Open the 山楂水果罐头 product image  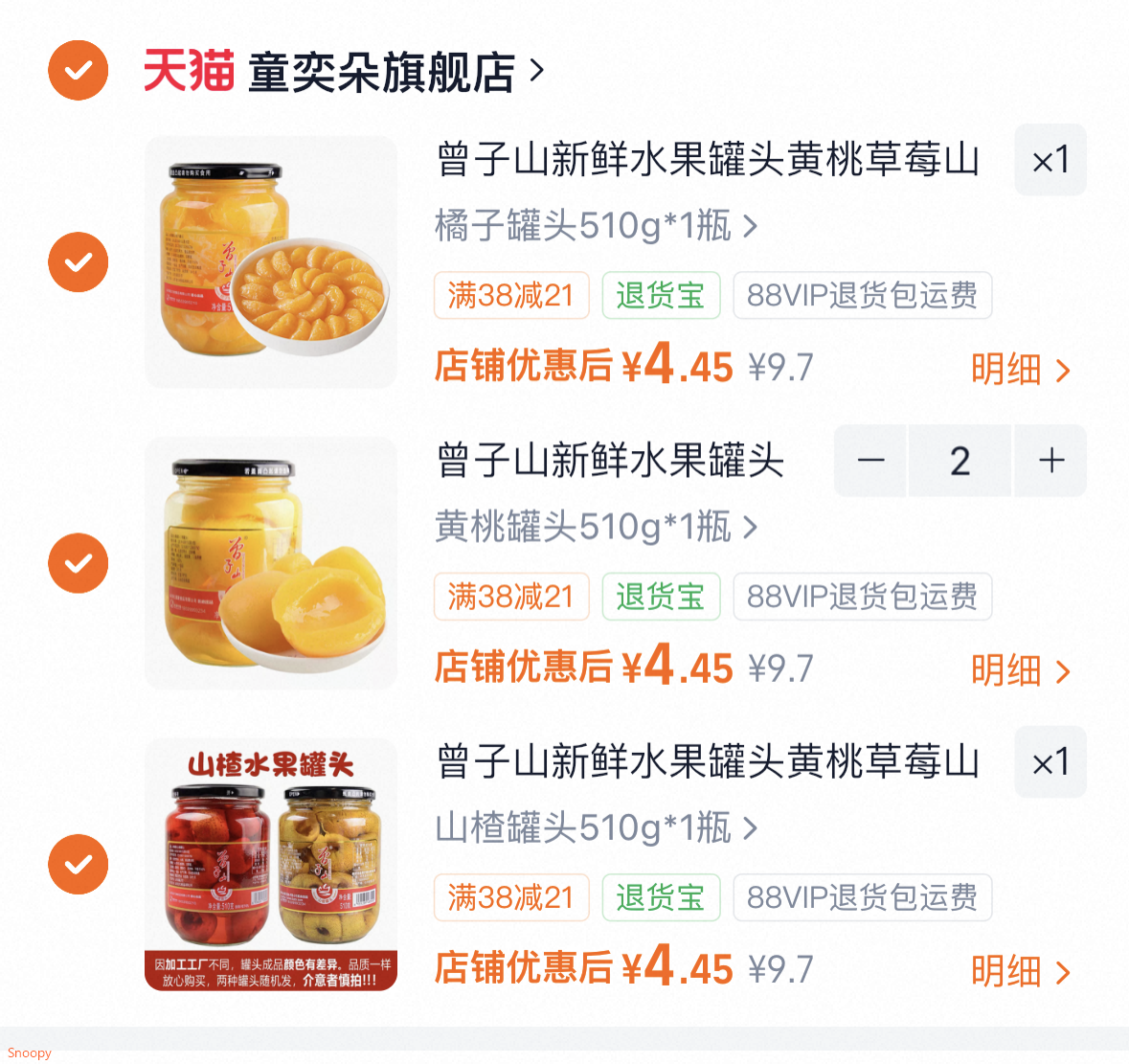click(x=271, y=864)
